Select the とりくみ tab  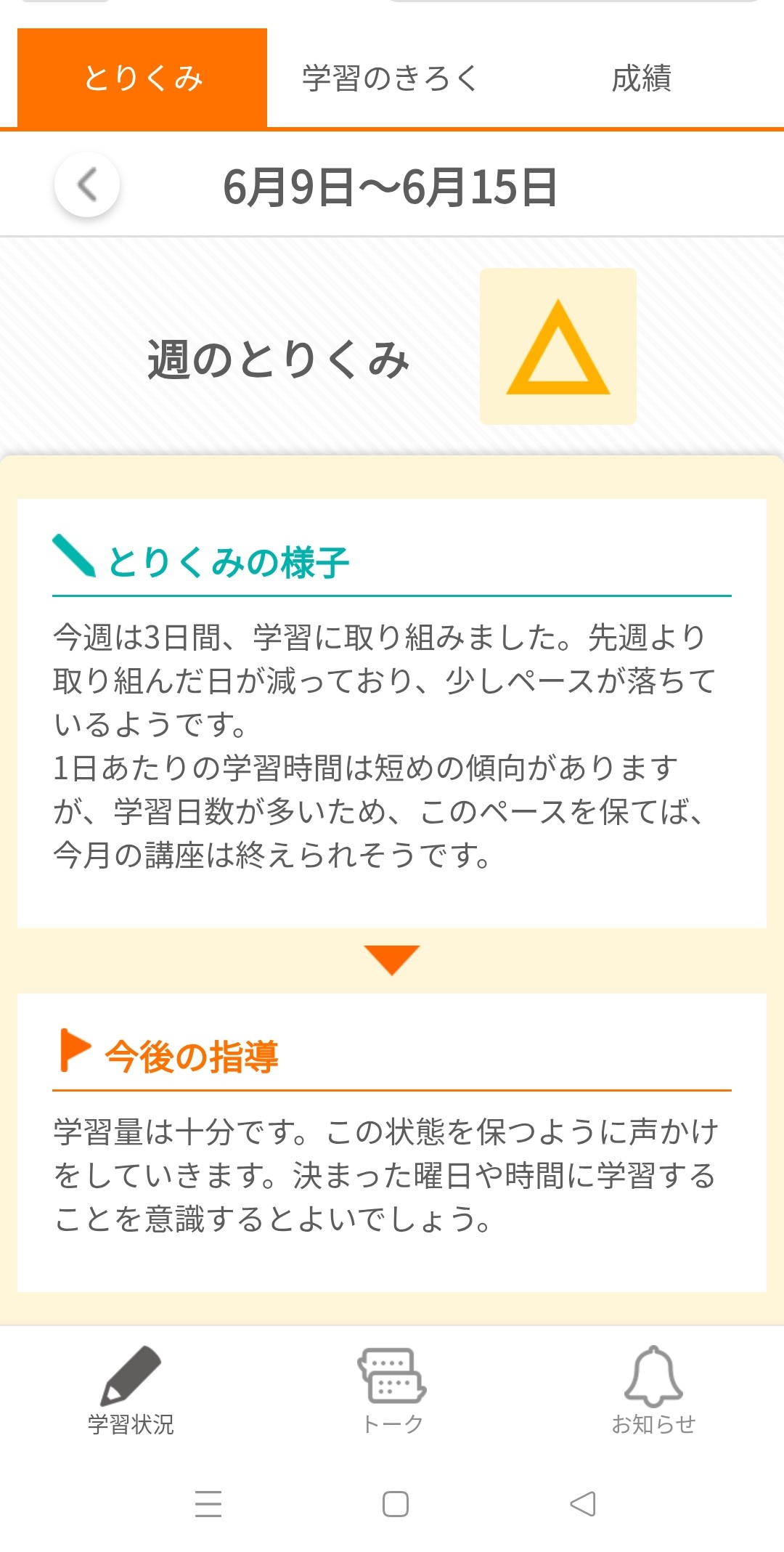tap(142, 78)
